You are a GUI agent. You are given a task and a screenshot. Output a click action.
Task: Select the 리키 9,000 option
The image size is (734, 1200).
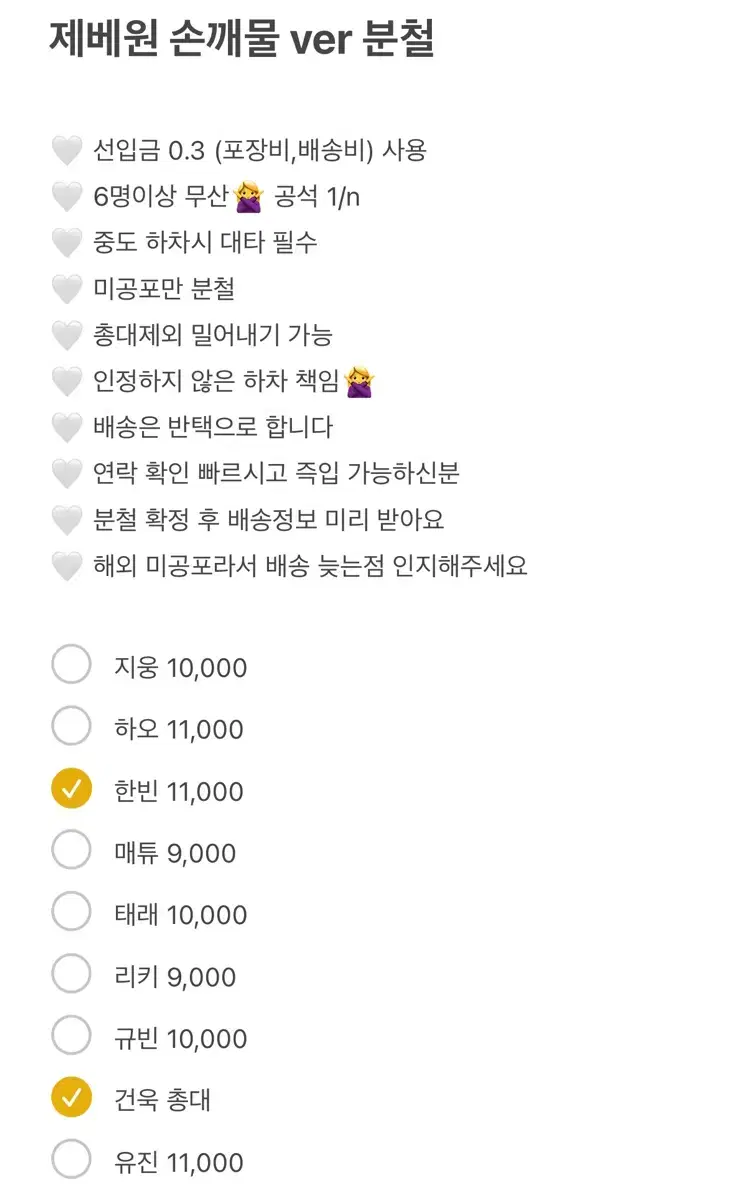(x=71, y=974)
